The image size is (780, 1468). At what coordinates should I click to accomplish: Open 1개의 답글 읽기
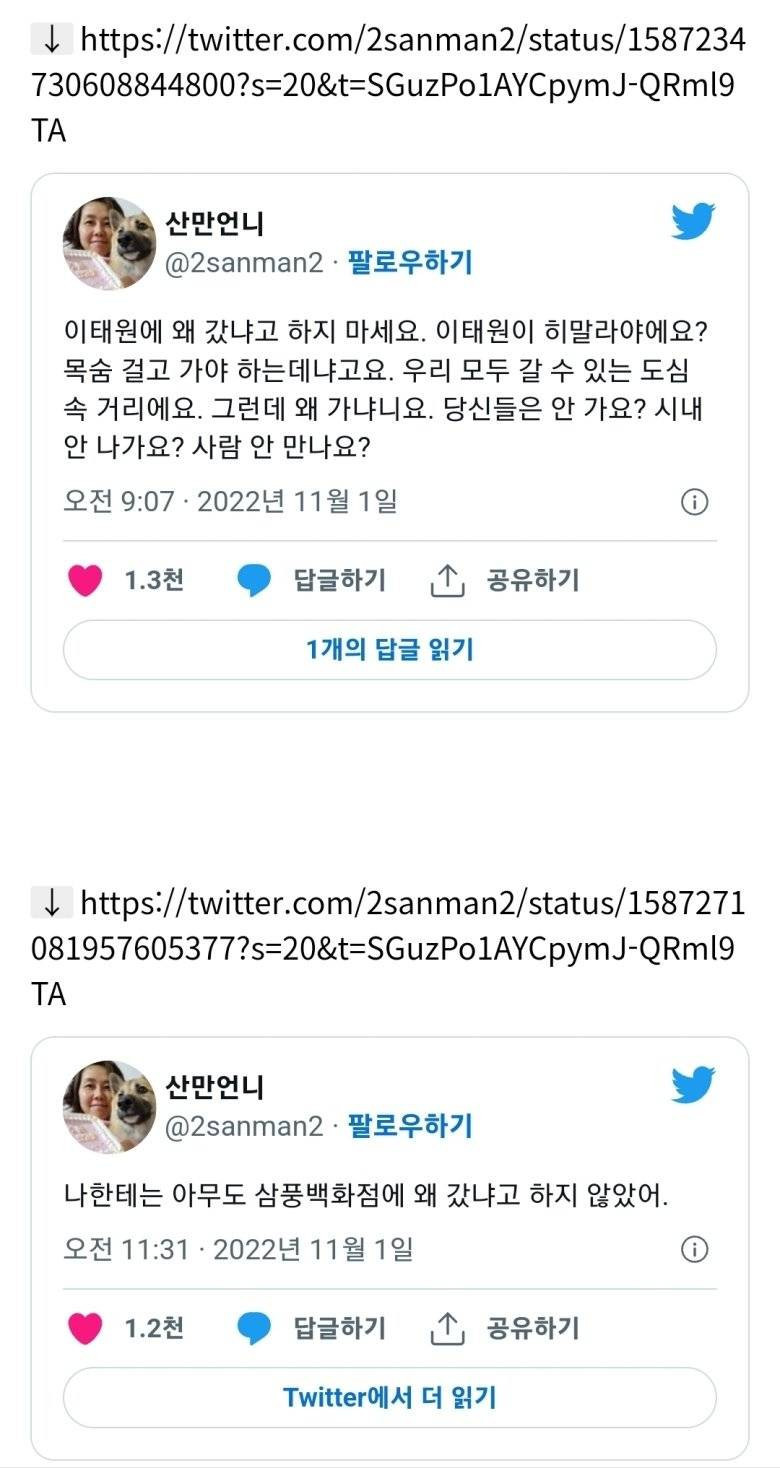click(x=390, y=650)
